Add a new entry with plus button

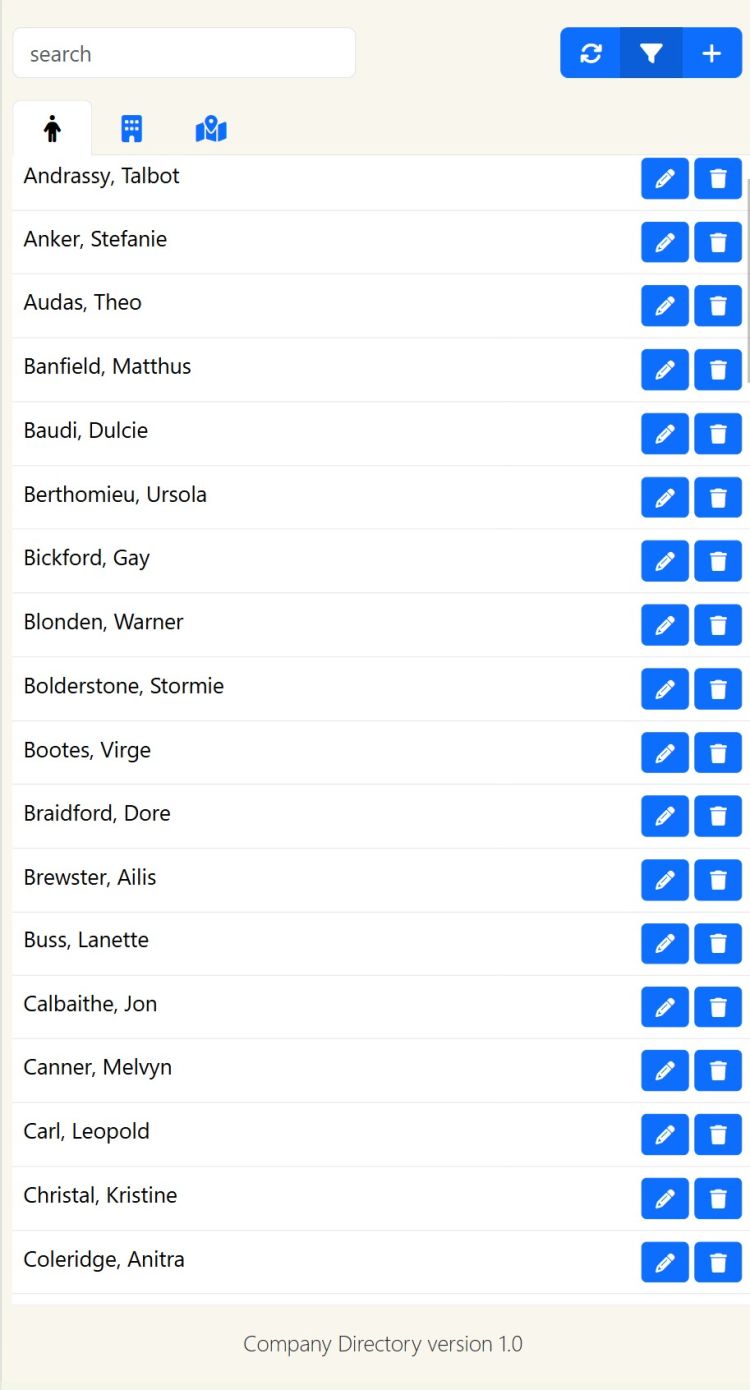click(711, 53)
